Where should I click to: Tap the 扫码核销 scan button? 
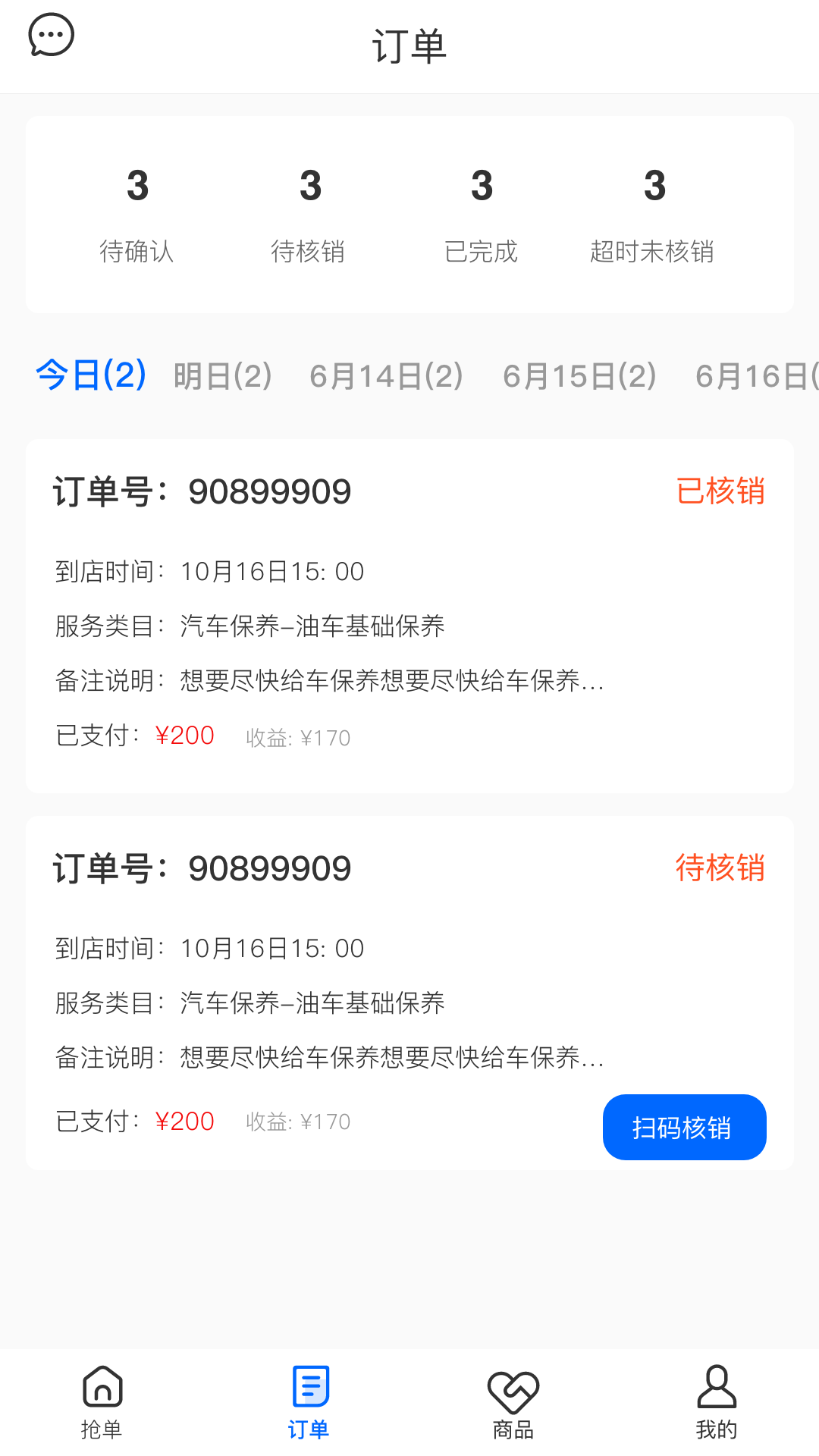click(x=684, y=1128)
